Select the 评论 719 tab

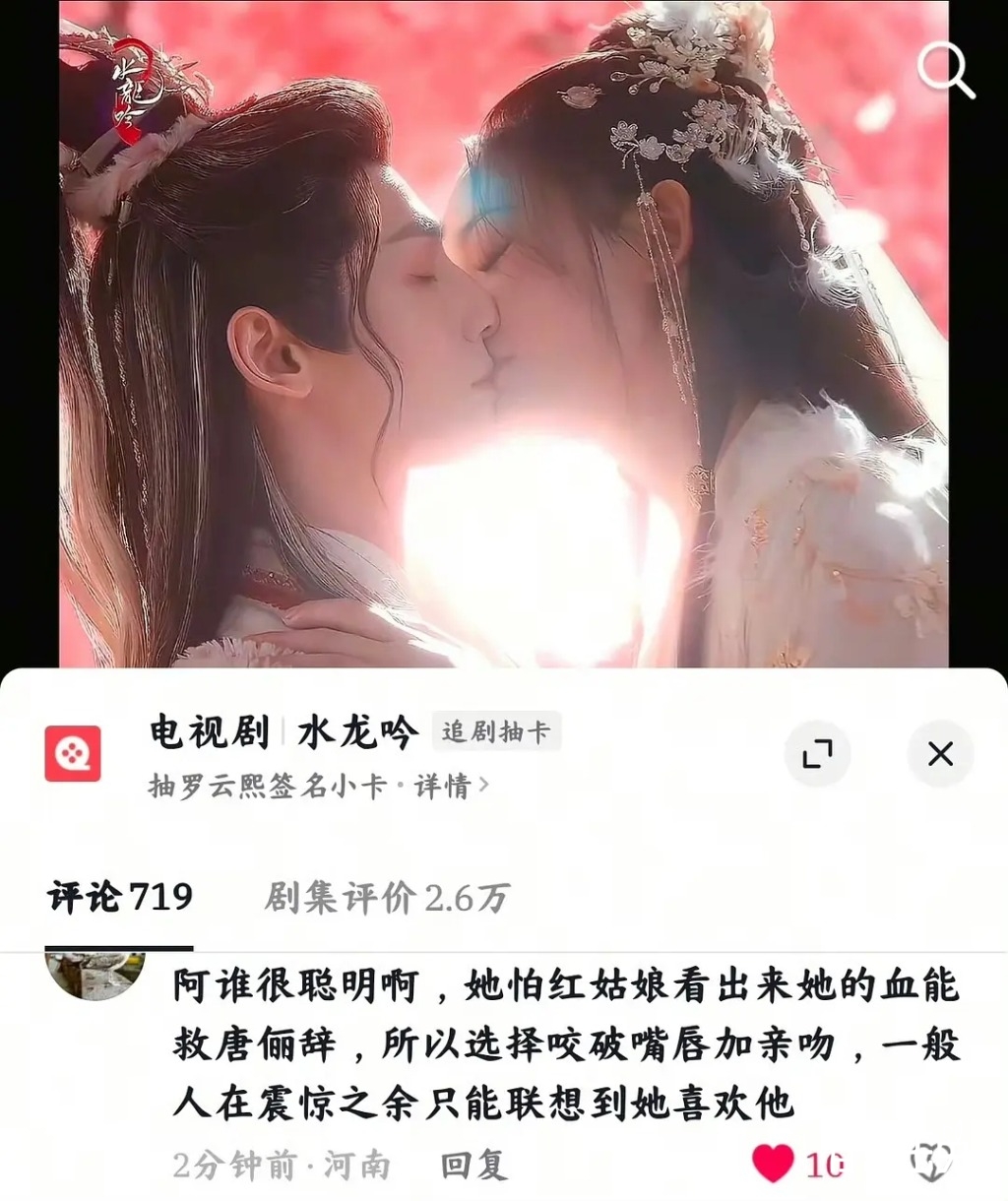[120, 897]
